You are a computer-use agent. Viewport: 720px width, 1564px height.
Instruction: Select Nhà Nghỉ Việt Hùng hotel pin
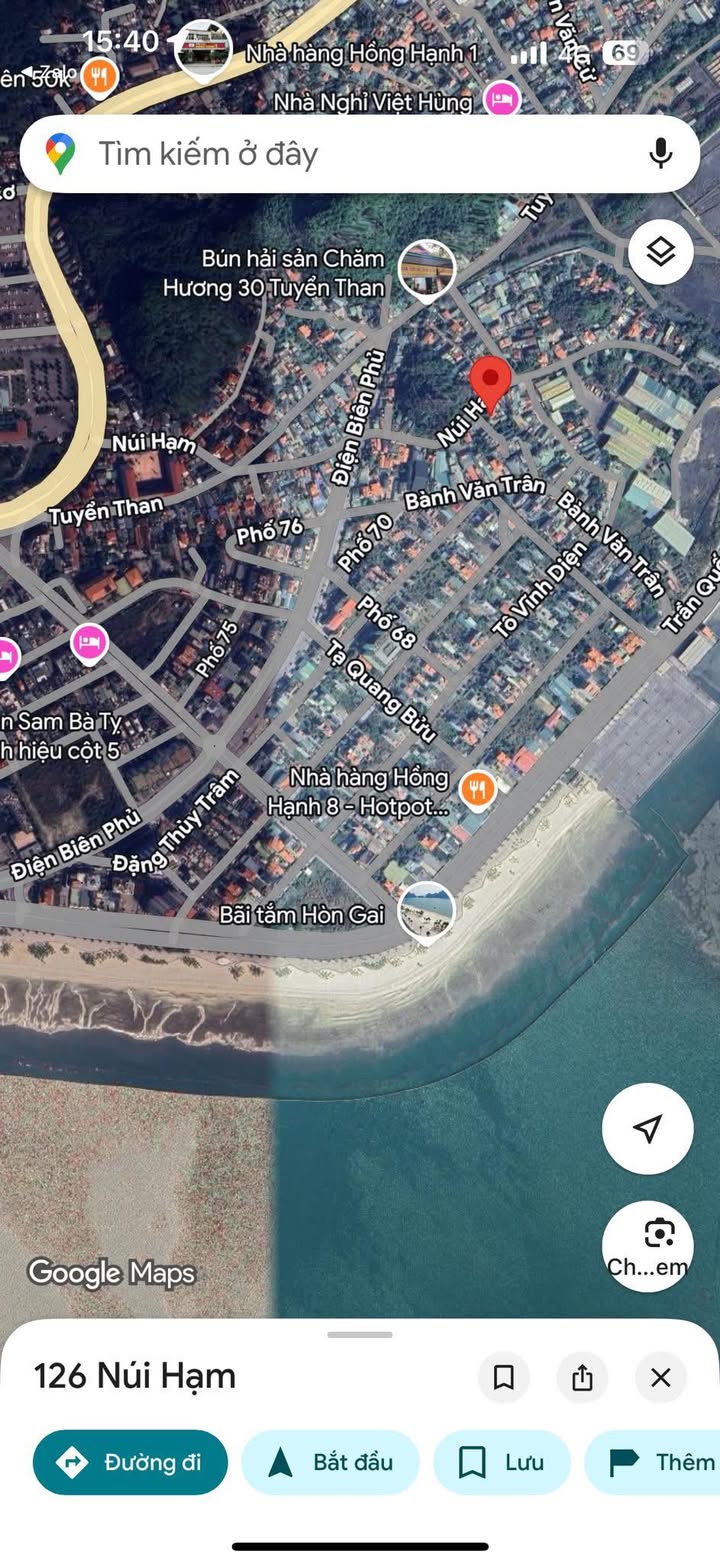(502, 98)
